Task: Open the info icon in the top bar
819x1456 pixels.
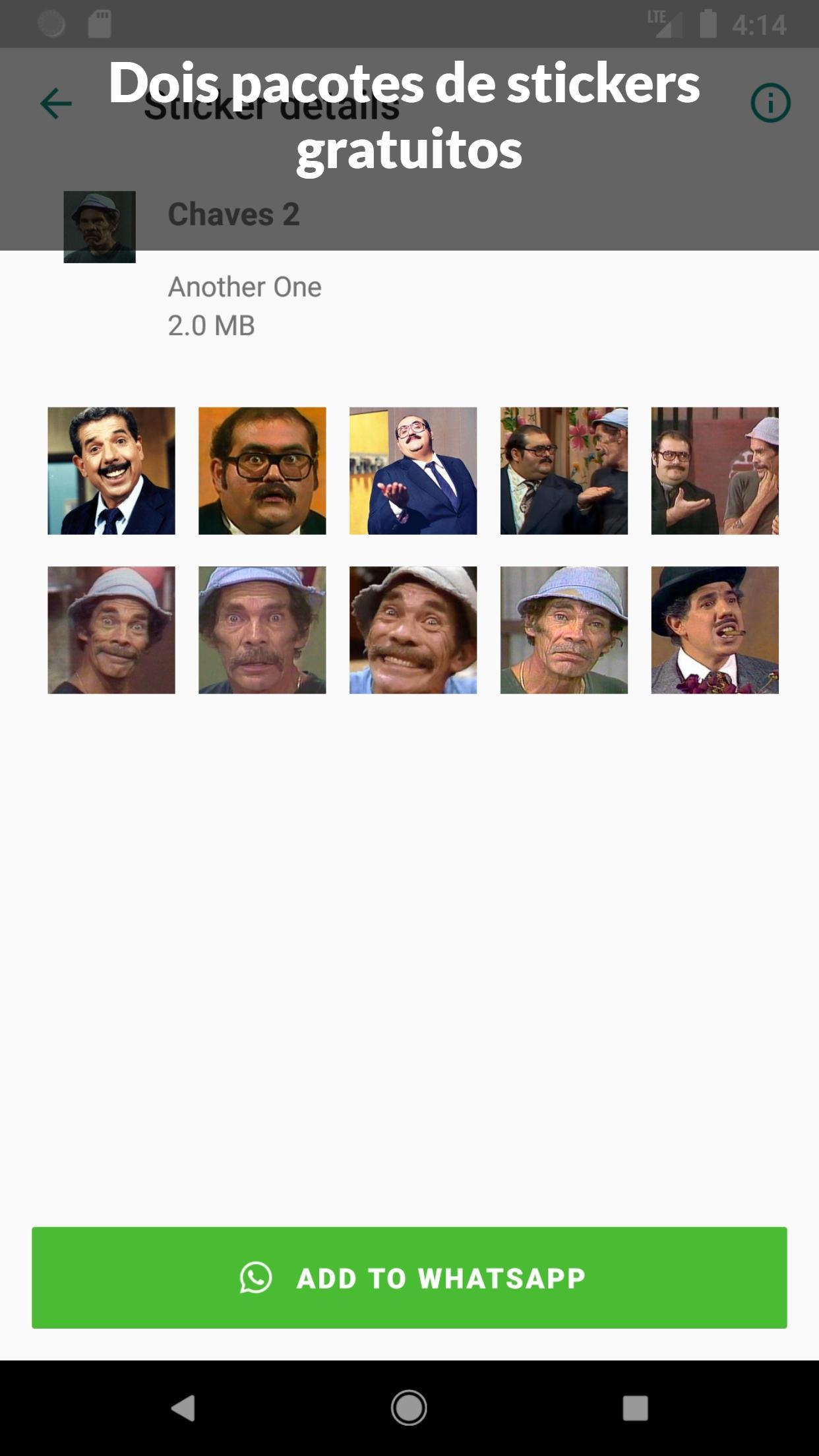Action: [x=770, y=102]
